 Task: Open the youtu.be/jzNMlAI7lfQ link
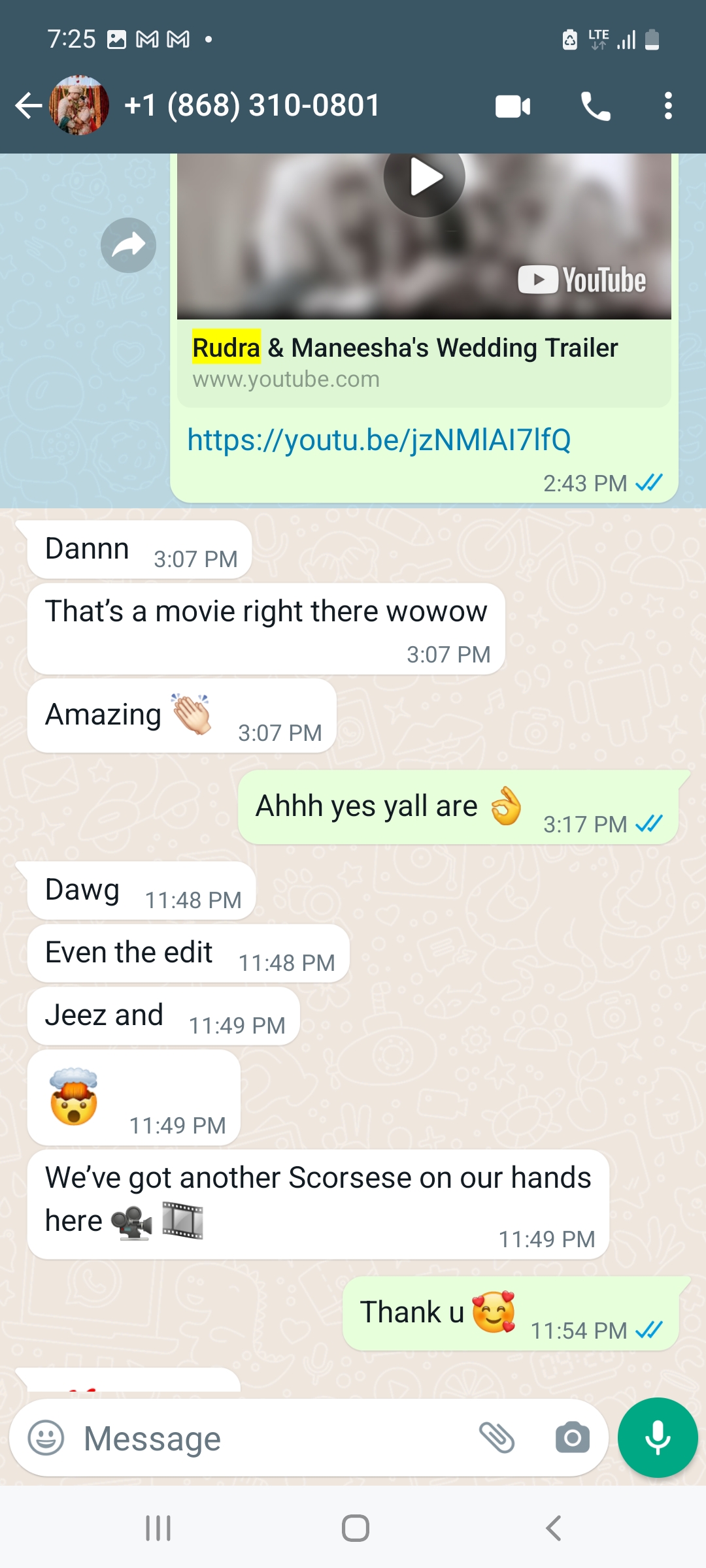[379, 440]
